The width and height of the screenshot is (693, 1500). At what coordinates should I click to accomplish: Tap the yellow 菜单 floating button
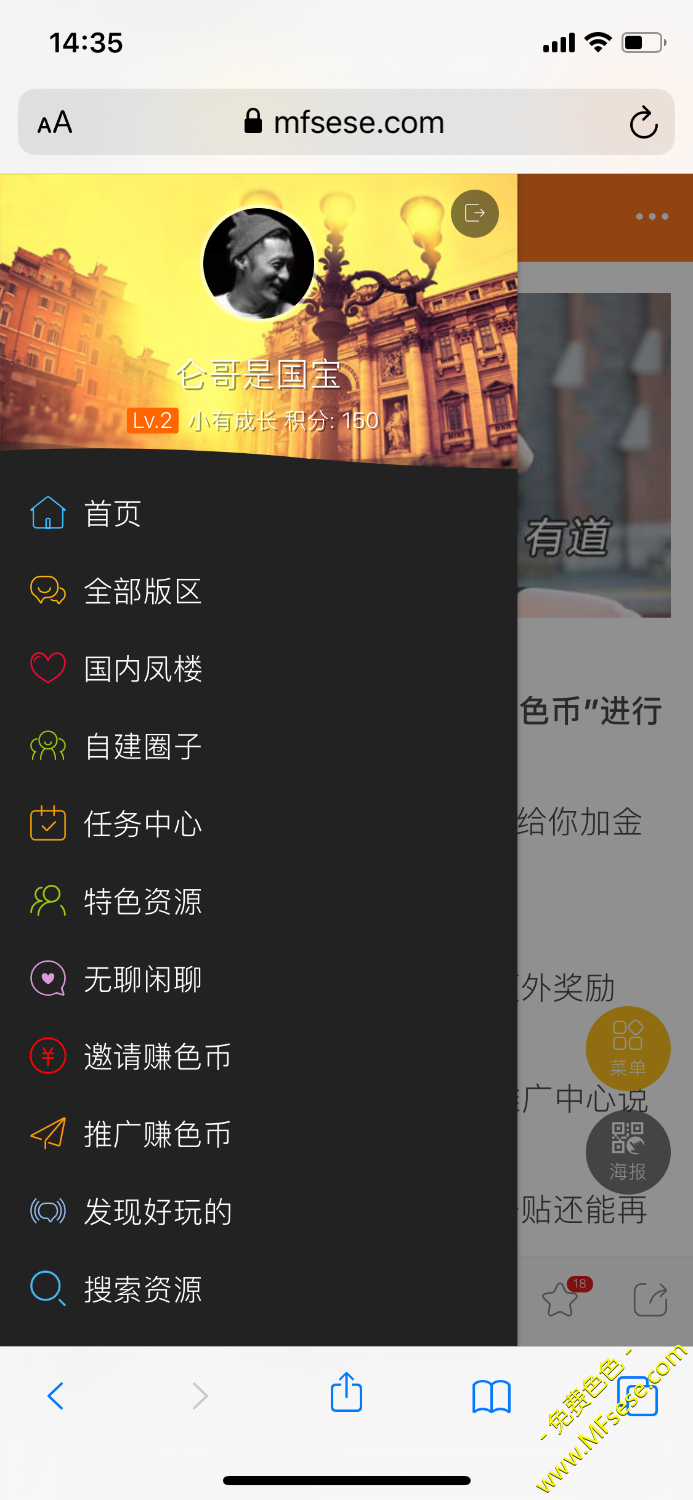click(628, 1047)
